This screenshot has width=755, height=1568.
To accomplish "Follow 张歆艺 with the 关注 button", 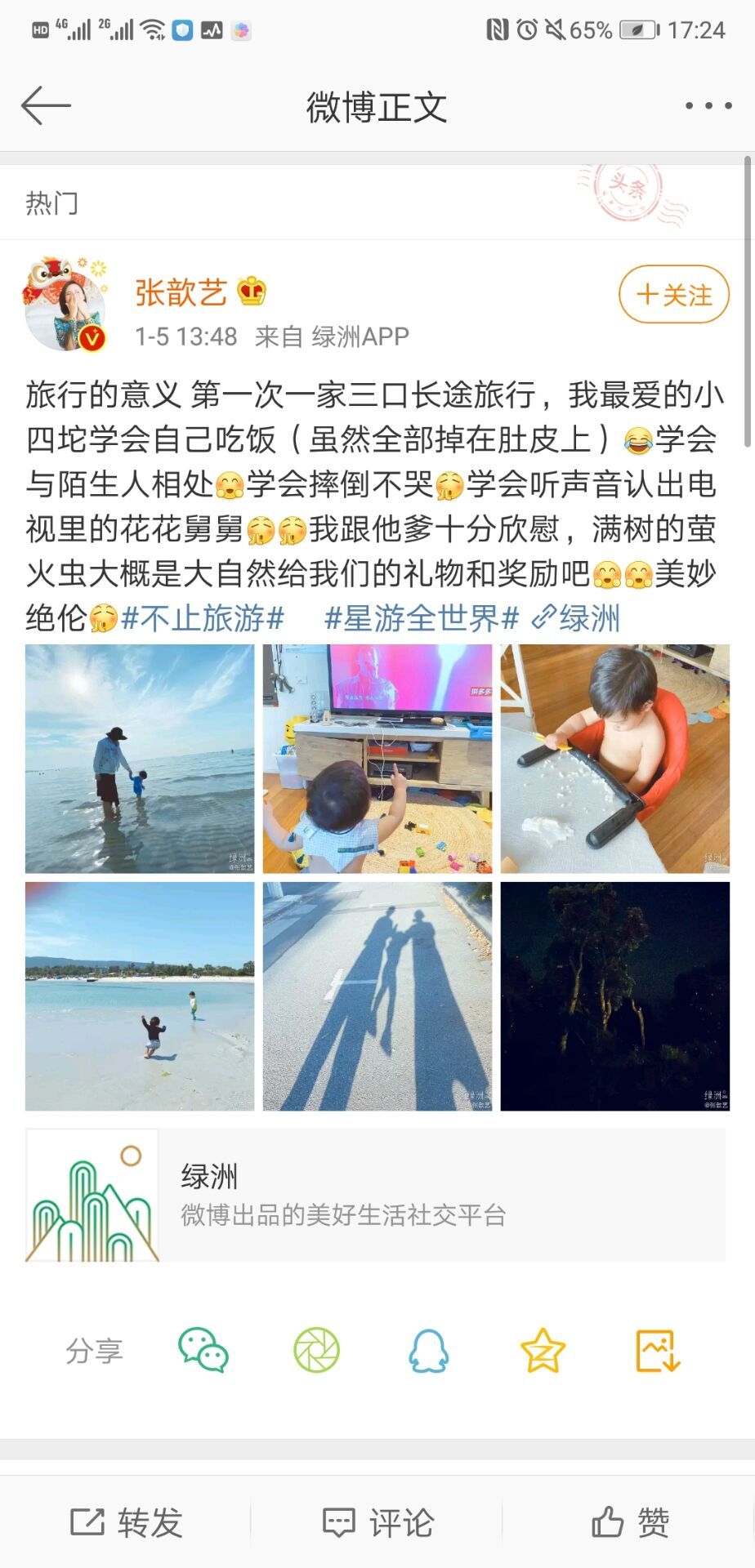I will click(673, 294).
